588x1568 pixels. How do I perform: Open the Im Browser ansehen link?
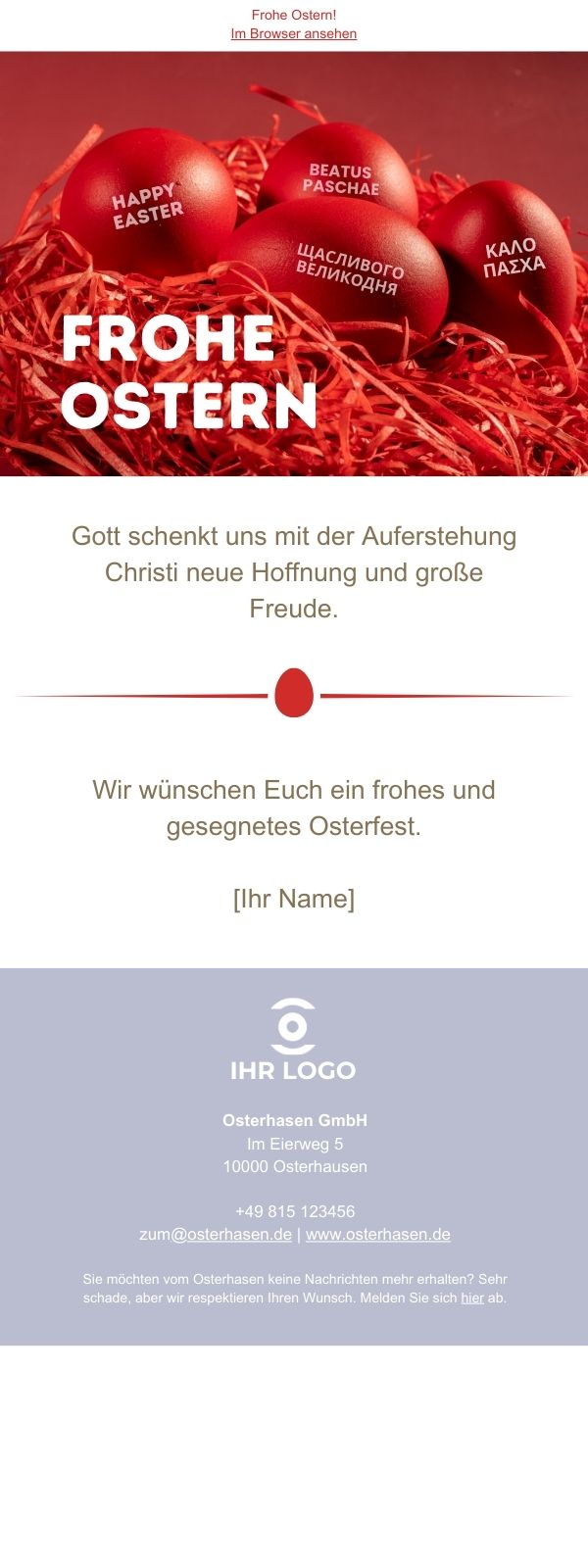[x=293, y=33]
